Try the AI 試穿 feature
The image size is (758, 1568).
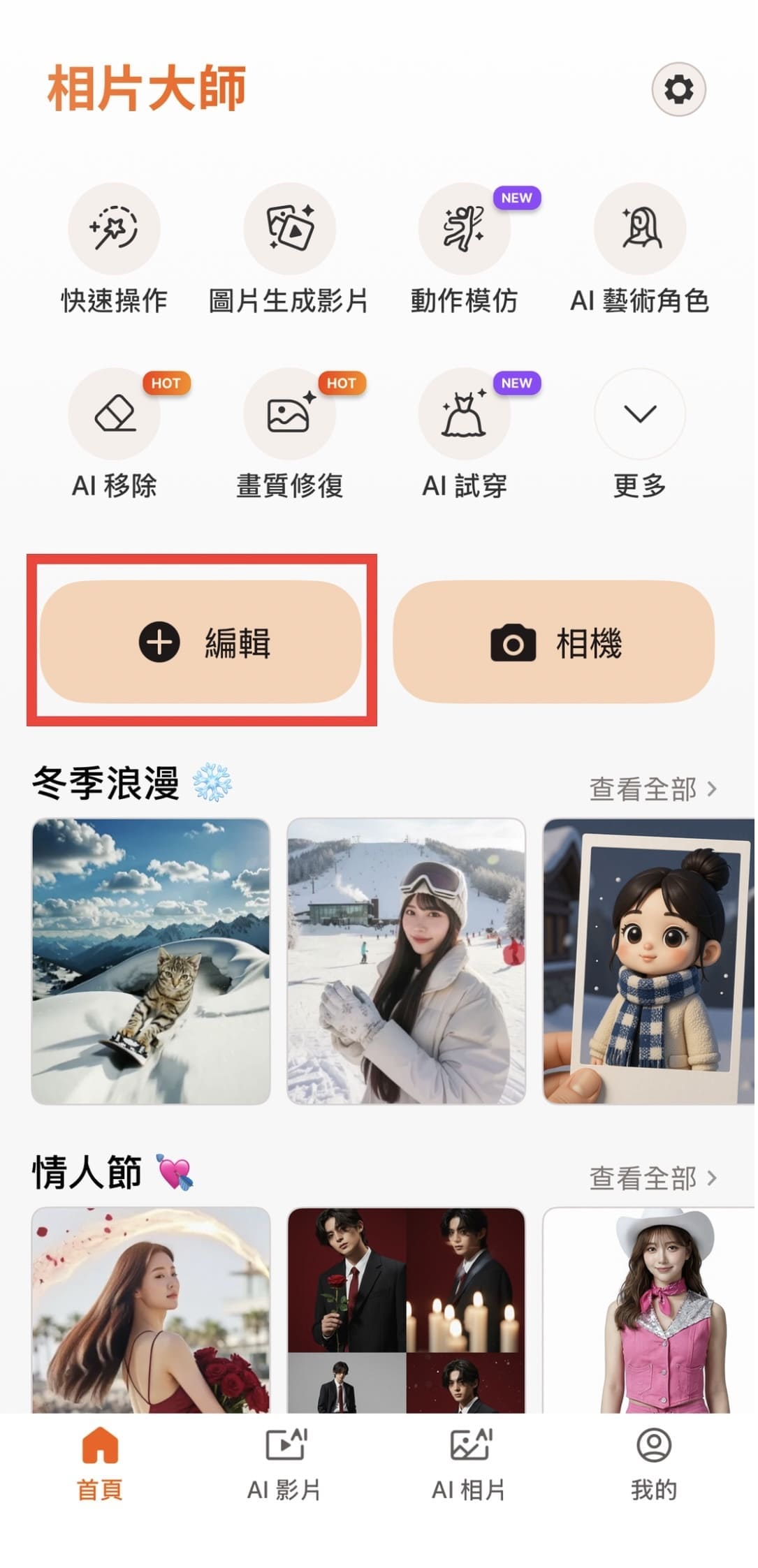click(x=465, y=414)
